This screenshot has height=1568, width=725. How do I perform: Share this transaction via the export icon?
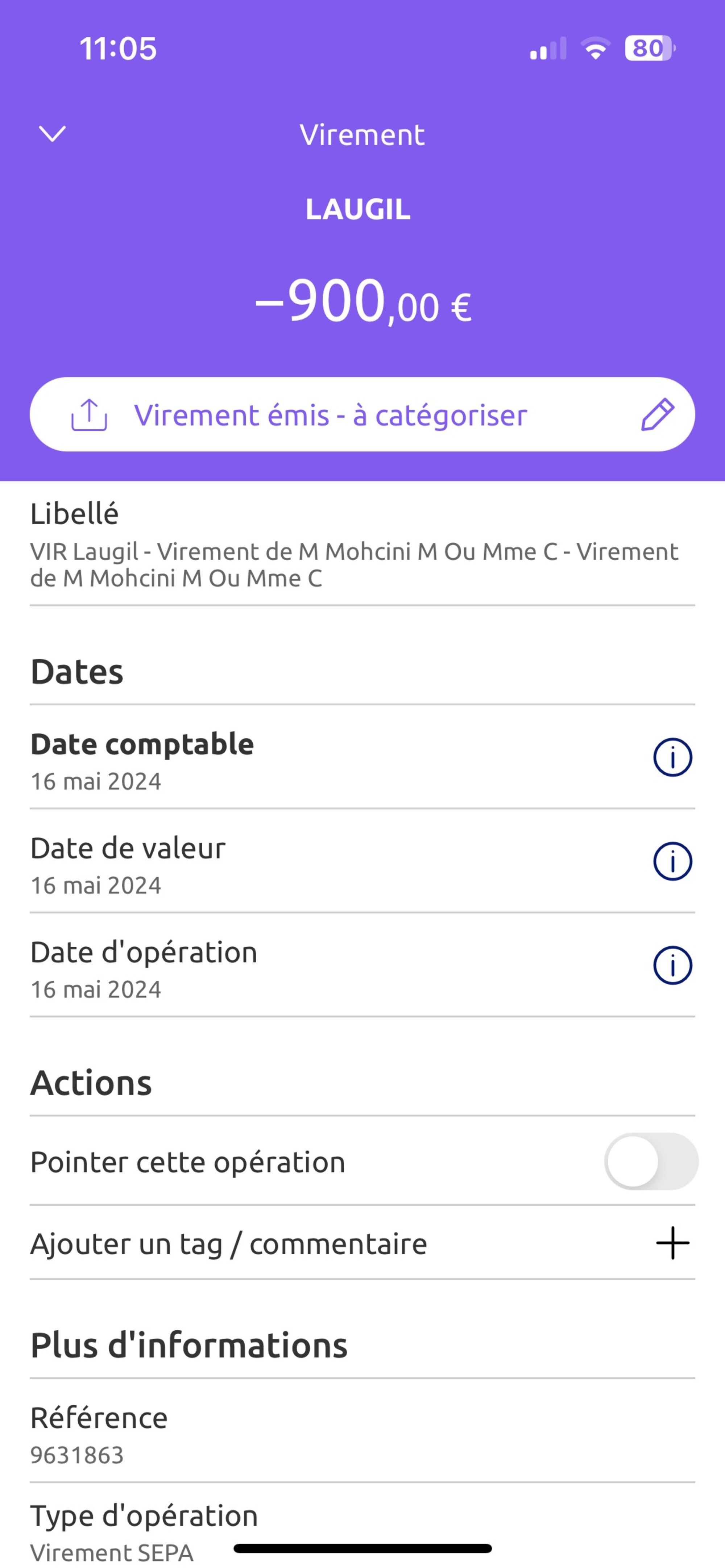pos(90,415)
